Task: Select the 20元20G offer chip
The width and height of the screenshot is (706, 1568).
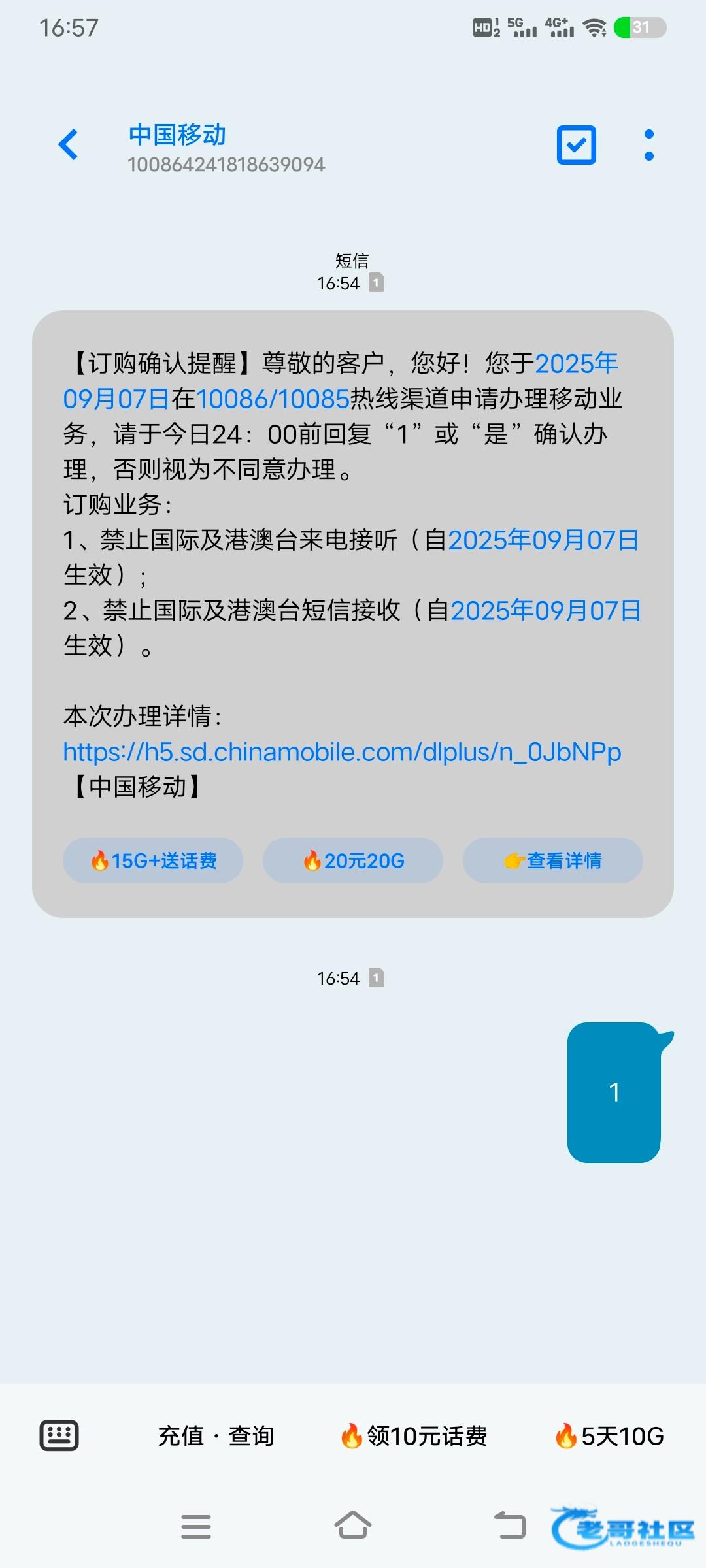Action: pos(353,860)
